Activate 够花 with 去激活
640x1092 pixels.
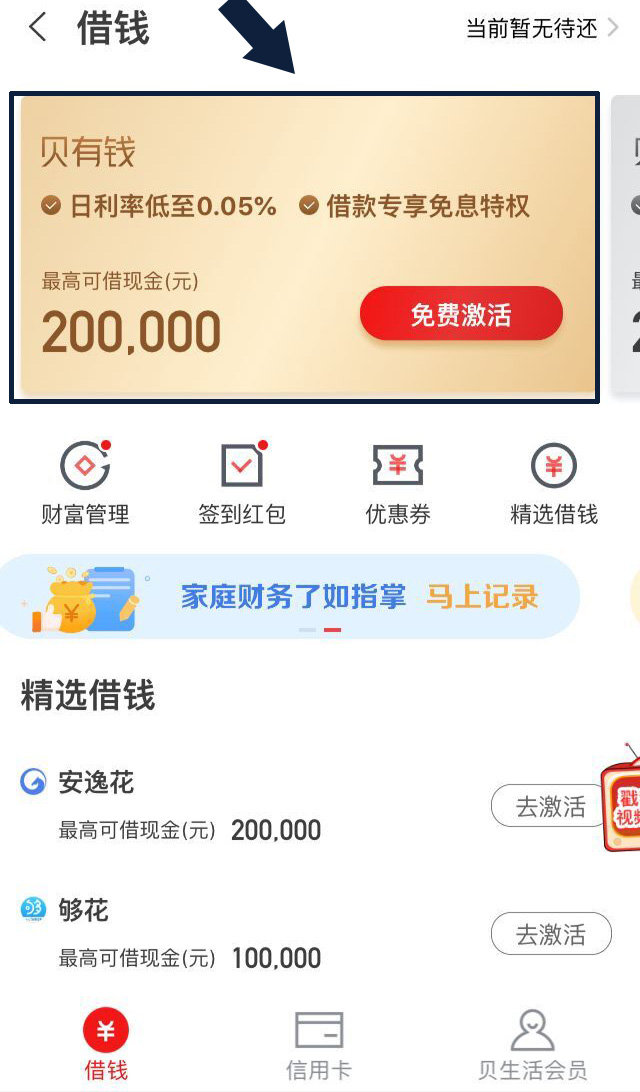[x=550, y=934]
